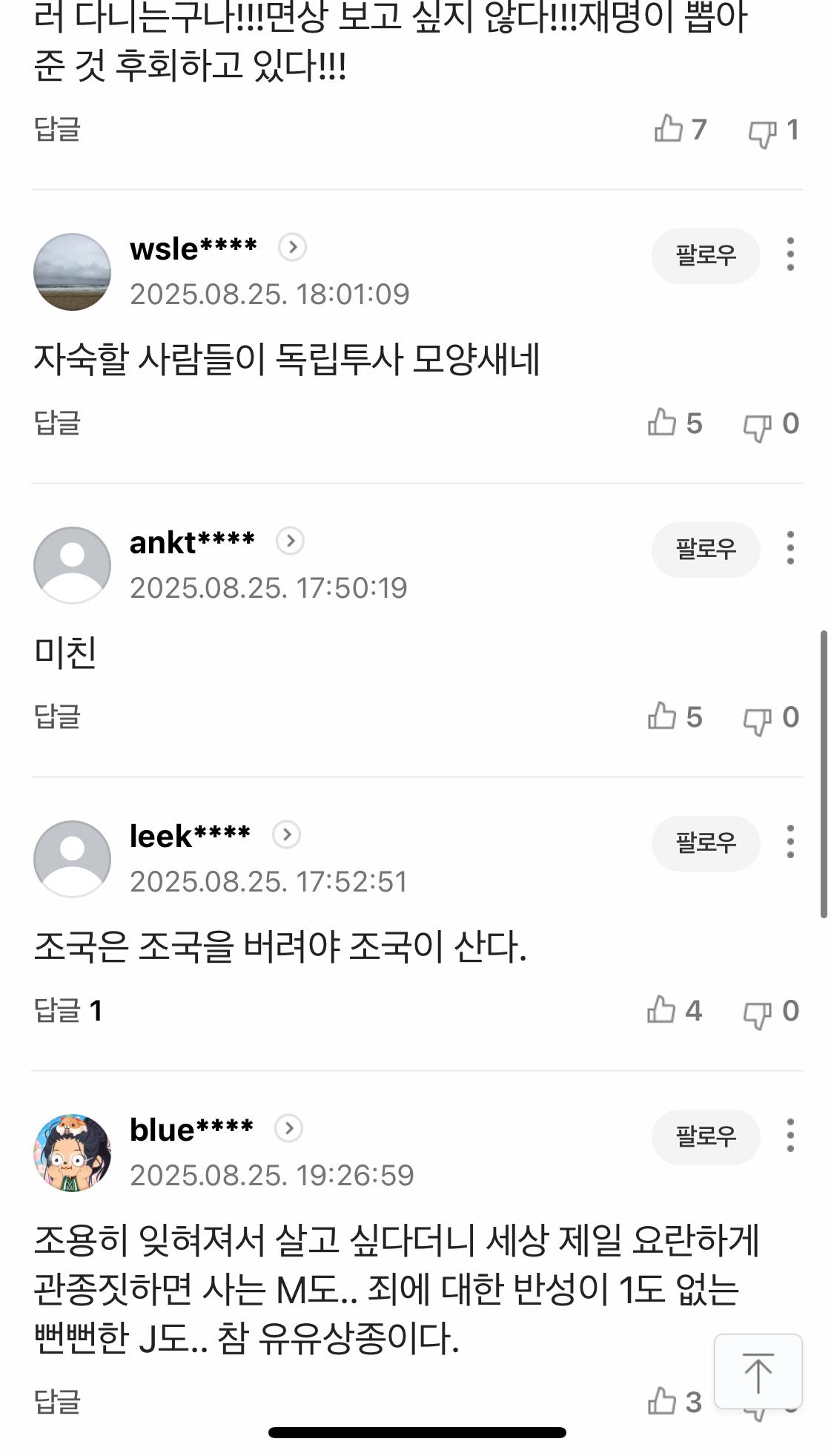Screen dimensions: 834x1456
Task: Open blue****'s profile picture
Action: tap(73, 1153)
